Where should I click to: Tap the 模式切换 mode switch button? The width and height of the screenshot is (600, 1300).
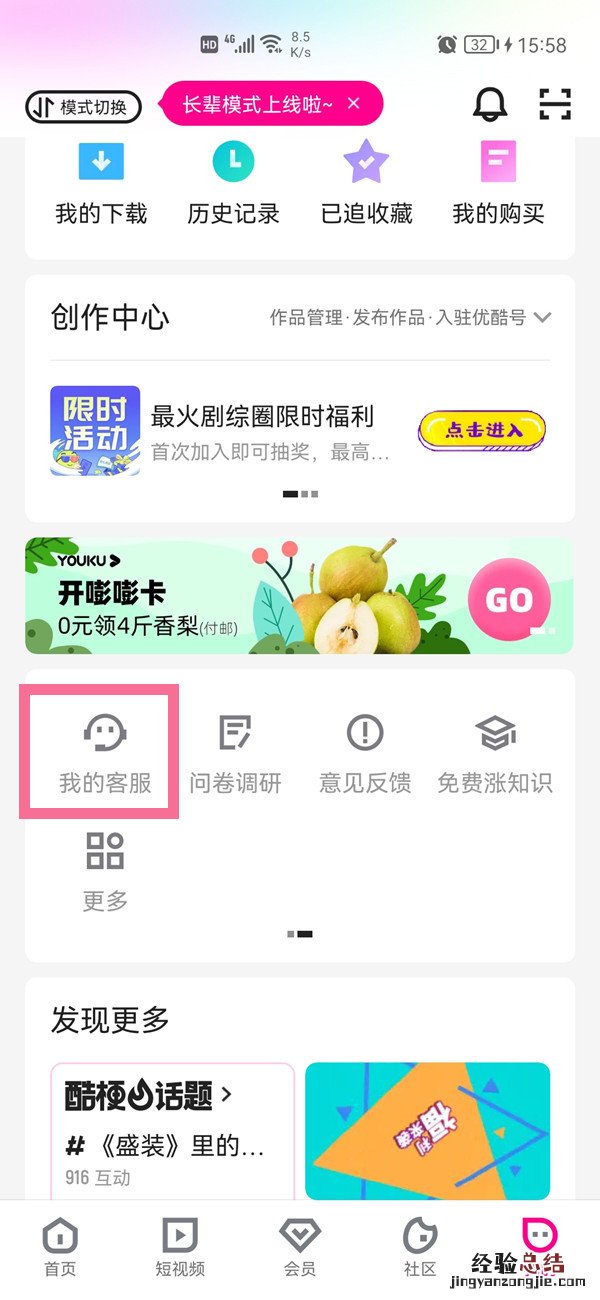[x=83, y=107]
